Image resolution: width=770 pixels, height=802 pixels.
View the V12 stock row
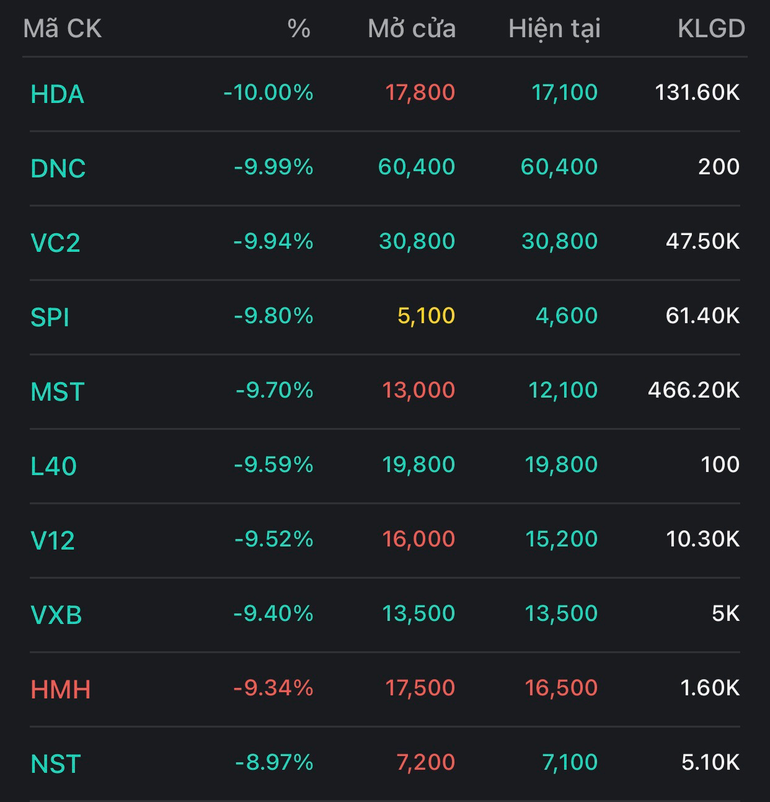(53, 540)
